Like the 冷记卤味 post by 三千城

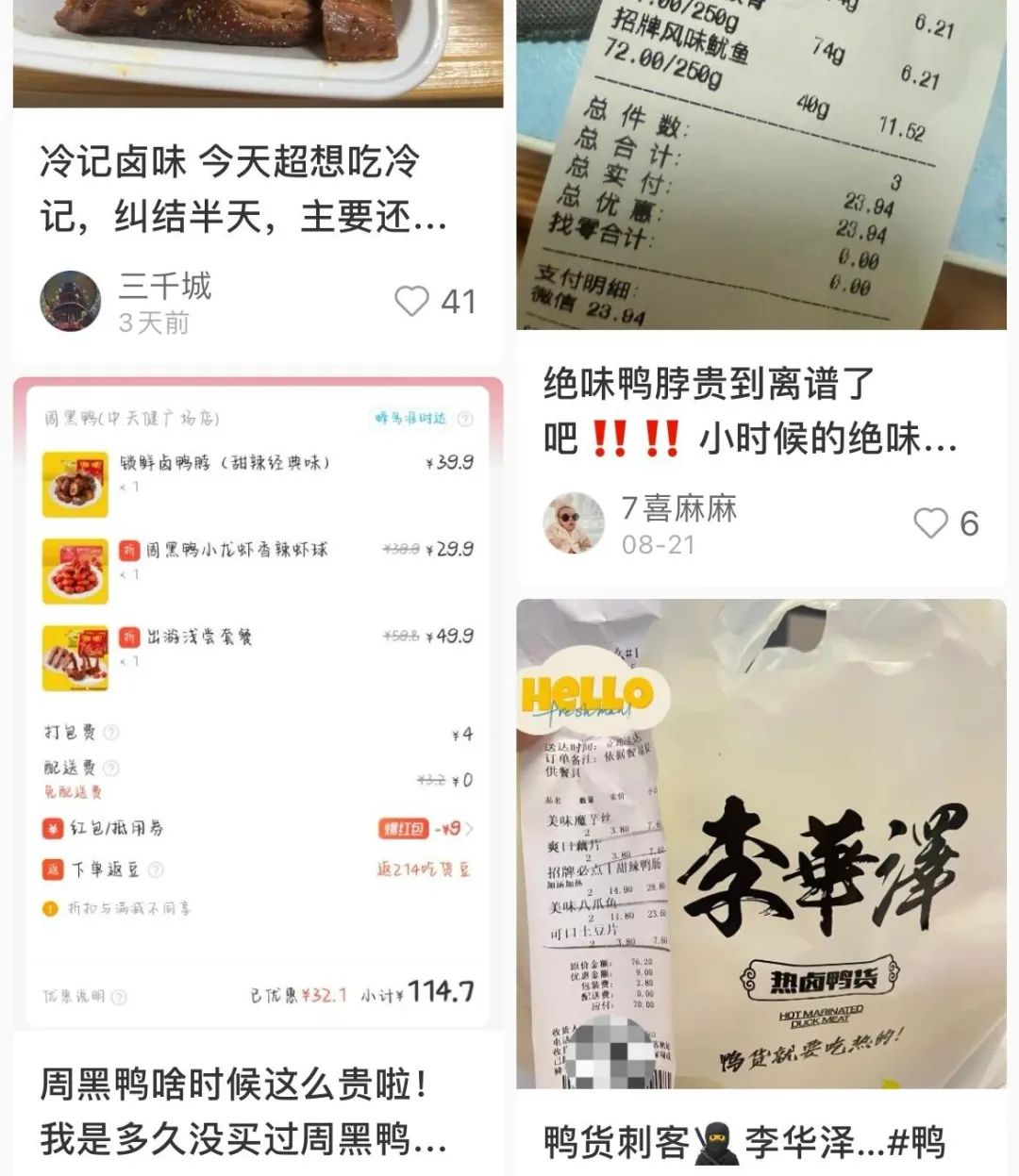click(411, 302)
